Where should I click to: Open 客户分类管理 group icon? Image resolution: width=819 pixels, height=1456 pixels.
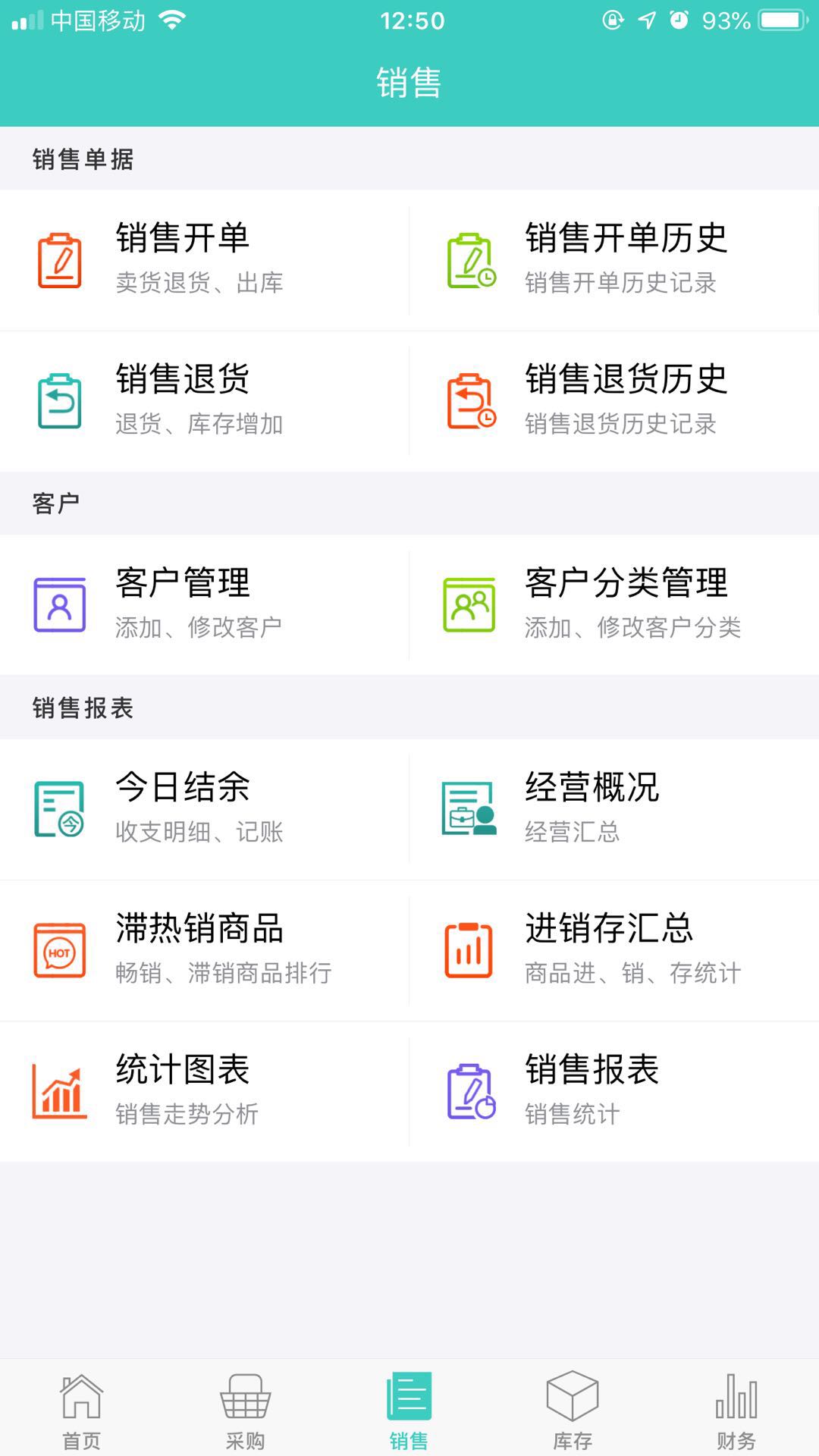[470, 604]
